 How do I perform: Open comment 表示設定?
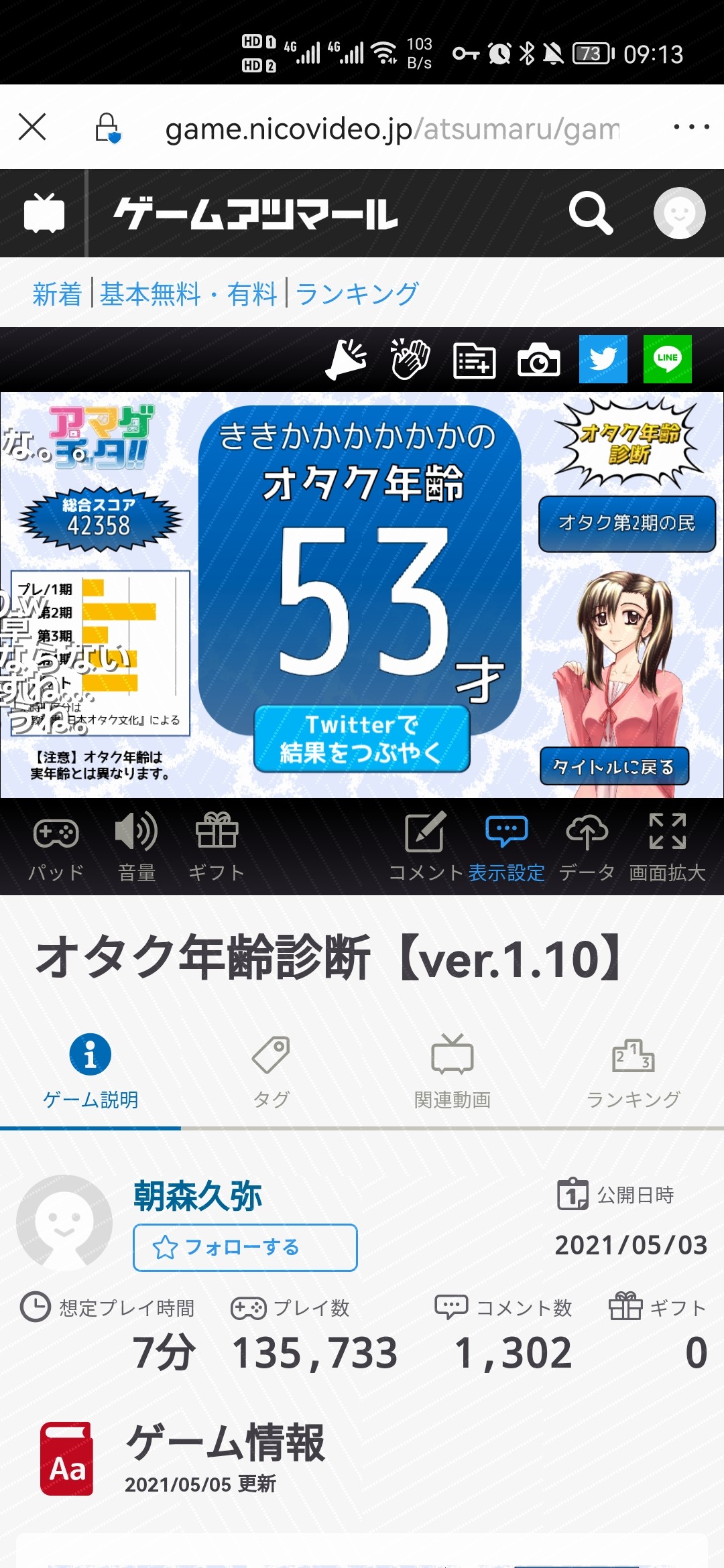click(506, 846)
